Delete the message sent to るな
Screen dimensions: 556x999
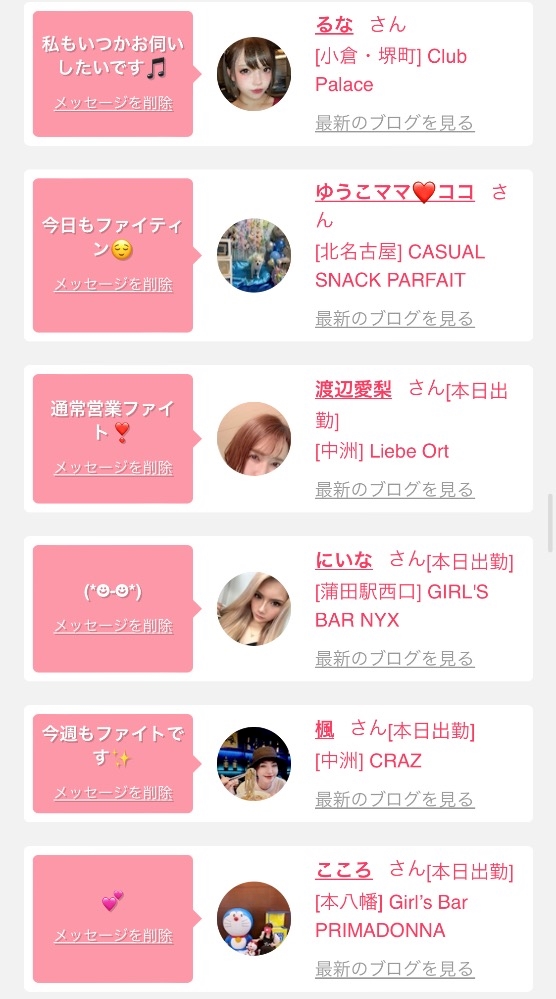pos(113,103)
